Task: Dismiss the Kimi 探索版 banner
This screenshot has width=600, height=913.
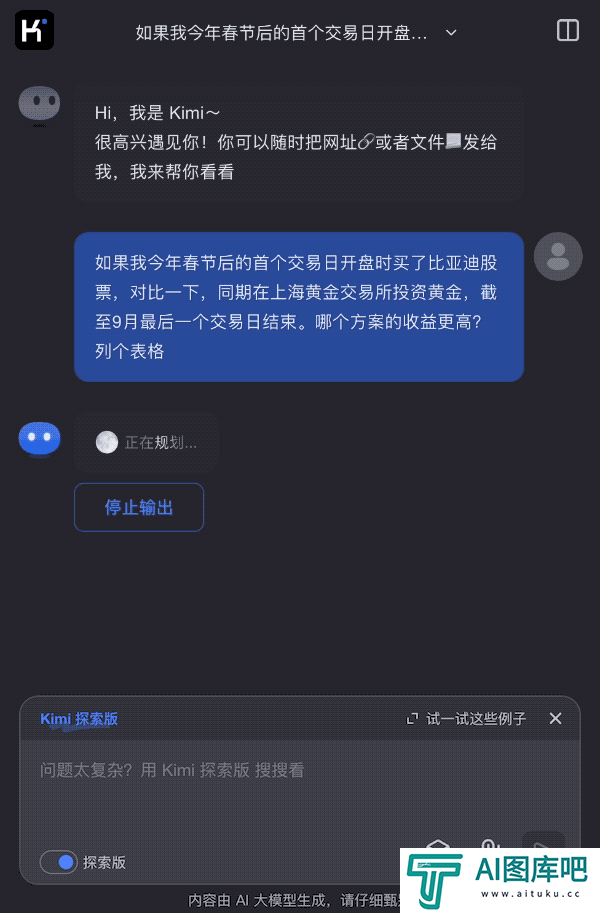Action: [x=556, y=718]
